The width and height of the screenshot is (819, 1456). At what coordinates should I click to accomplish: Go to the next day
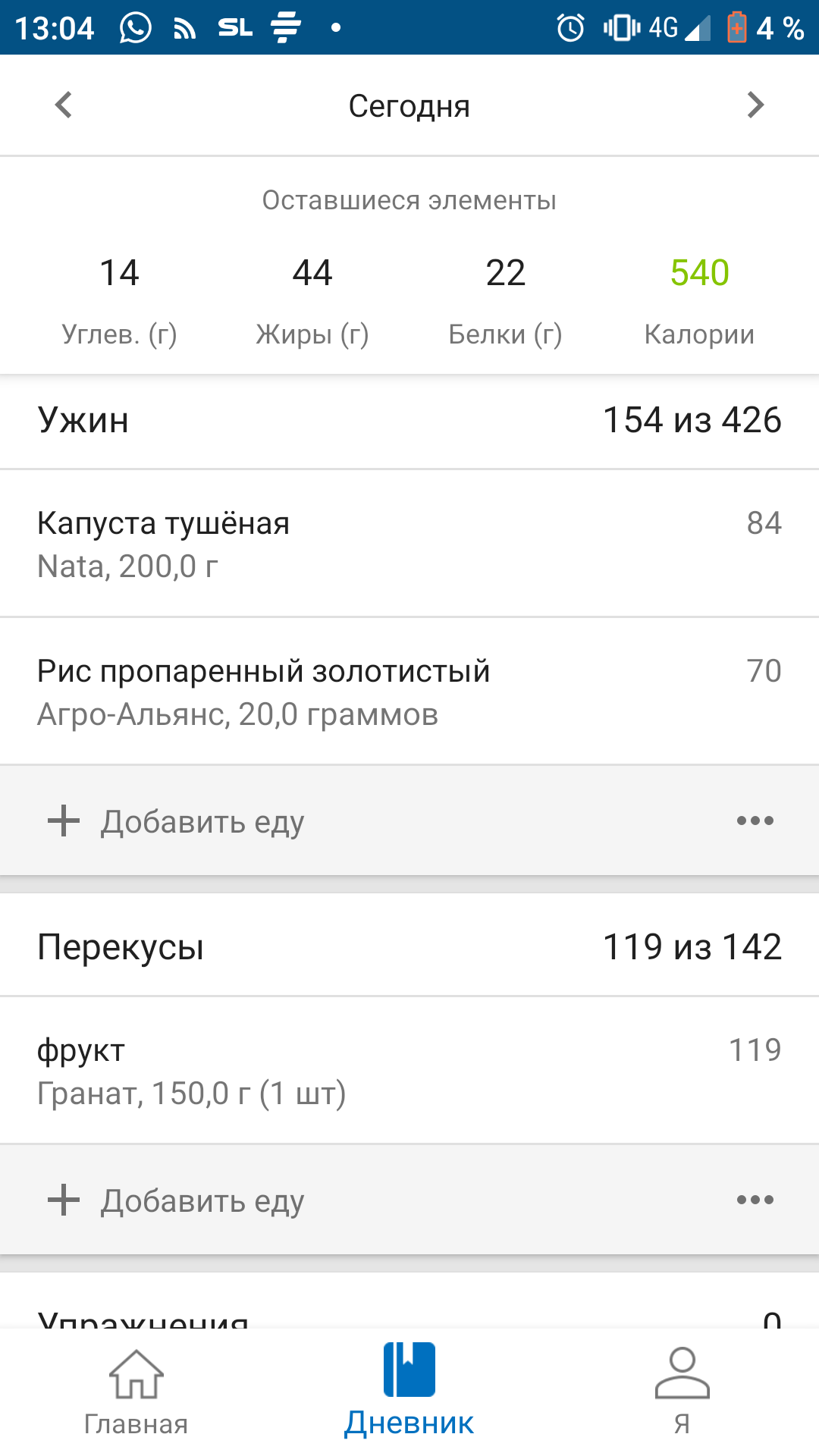click(x=755, y=105)
